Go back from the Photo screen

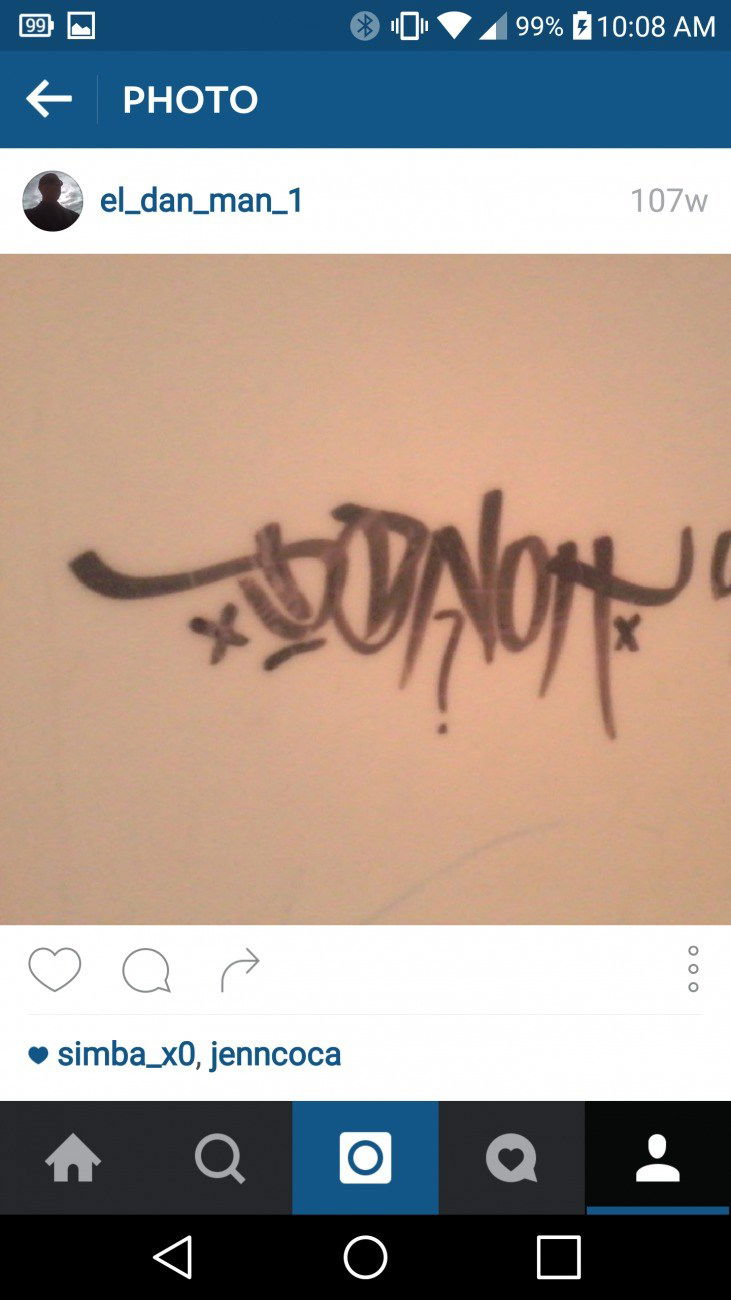(49, 99)
